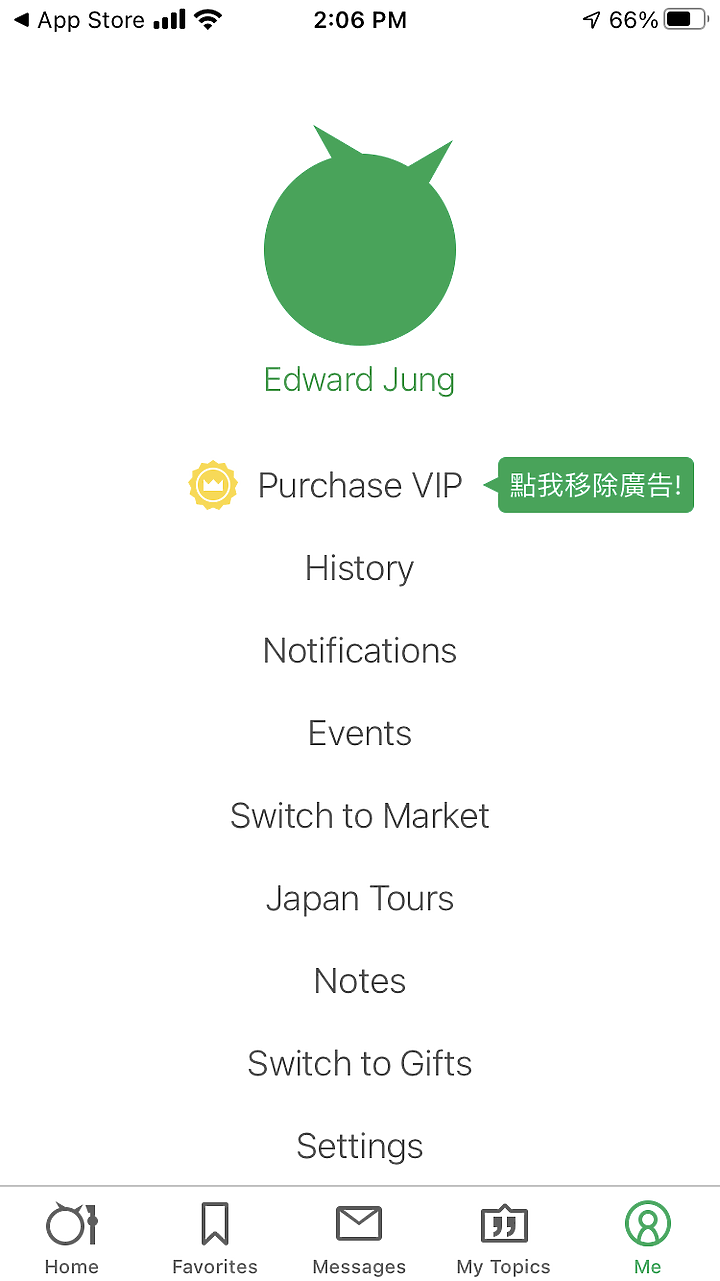Screen dimensions: 720x1281
Task: Switch to My Topics tab
Action: click(504, 1238)
